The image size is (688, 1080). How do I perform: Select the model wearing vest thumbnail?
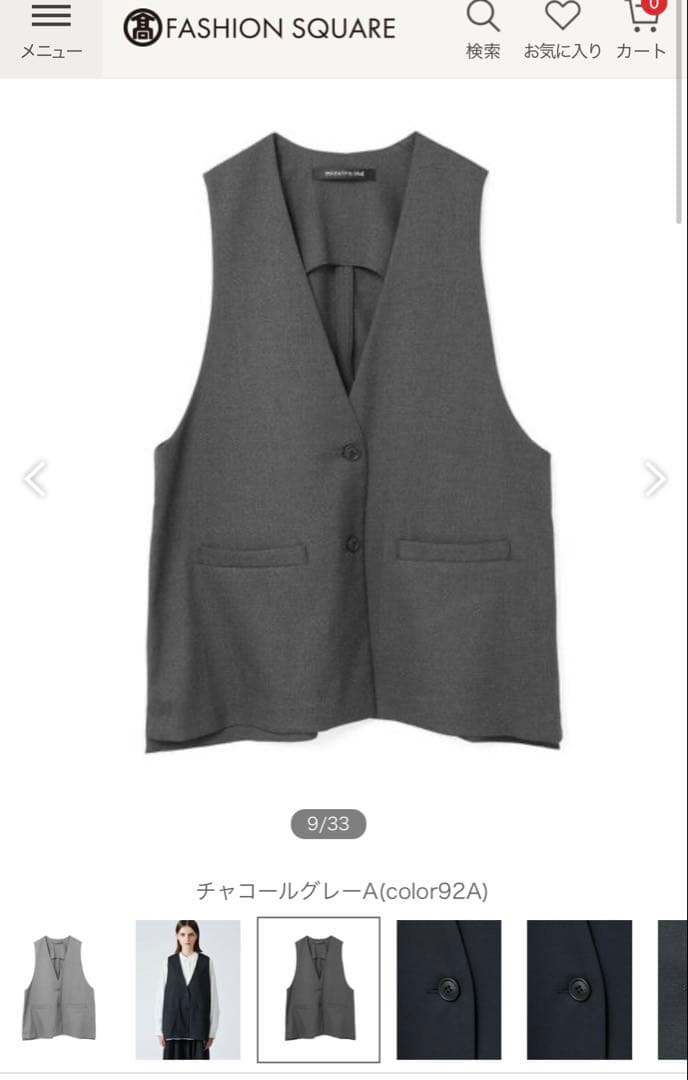[188, 988]
